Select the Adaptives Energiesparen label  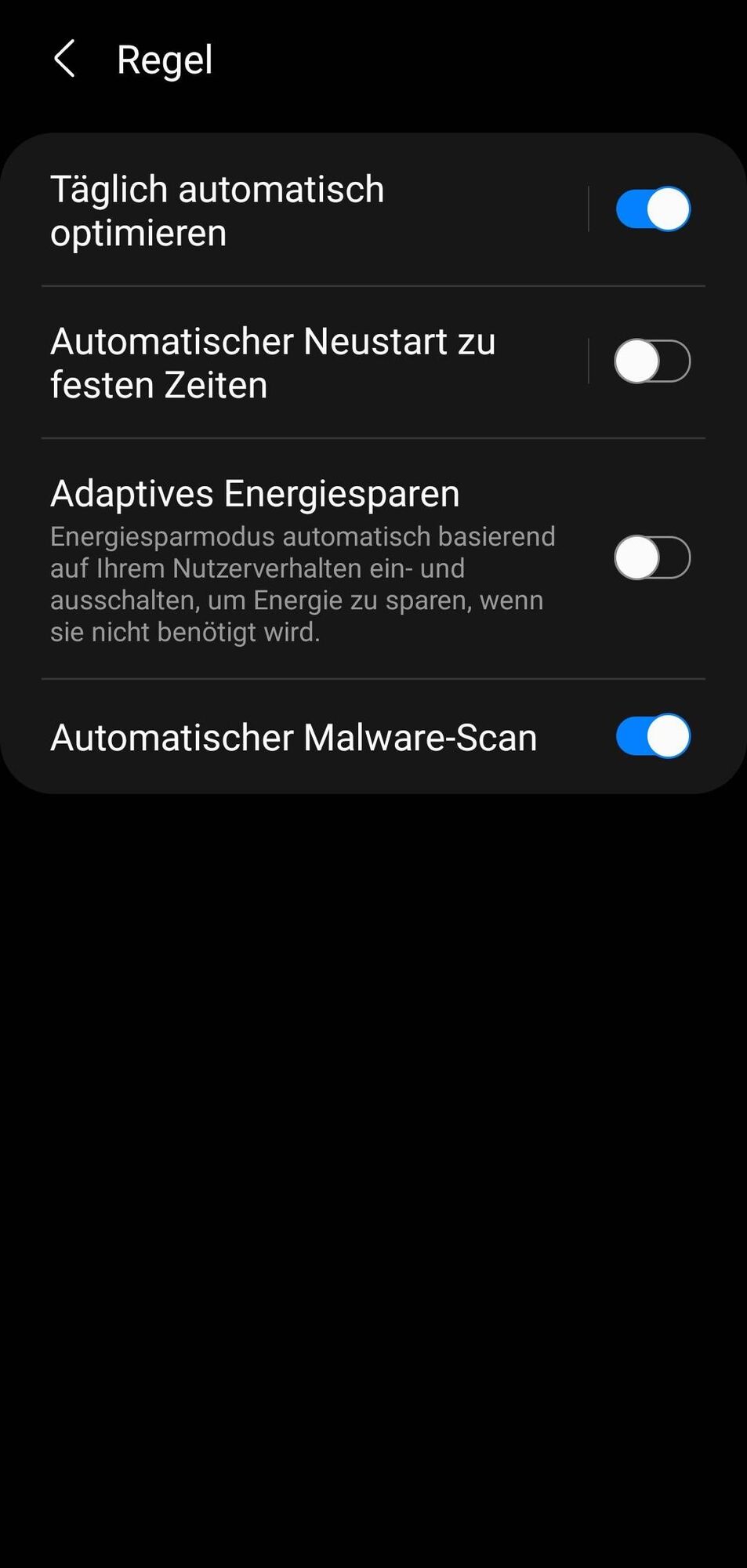pos(256,492)
